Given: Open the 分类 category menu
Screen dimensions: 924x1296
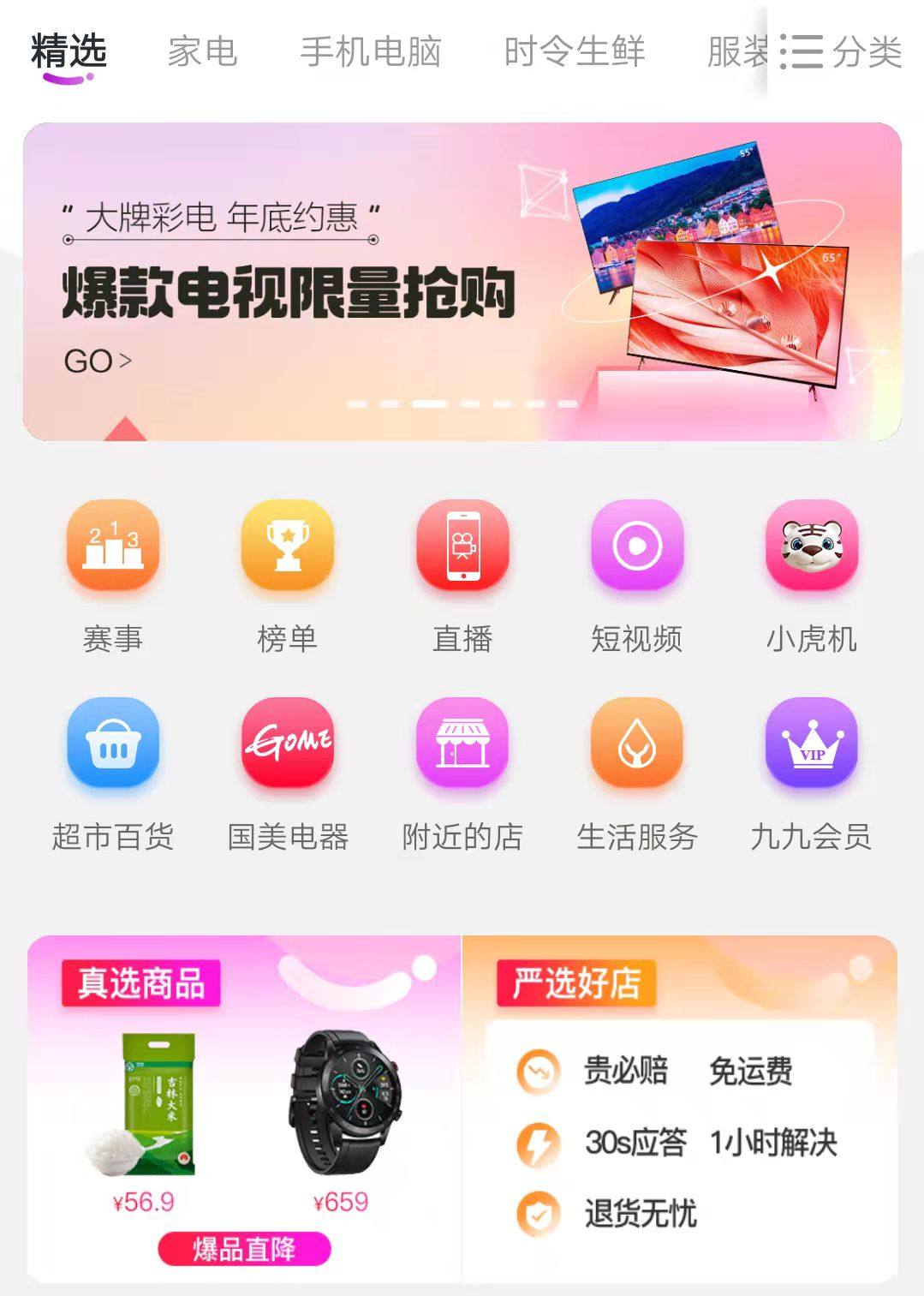Looking at the screenshot, I should click(842, 51).
